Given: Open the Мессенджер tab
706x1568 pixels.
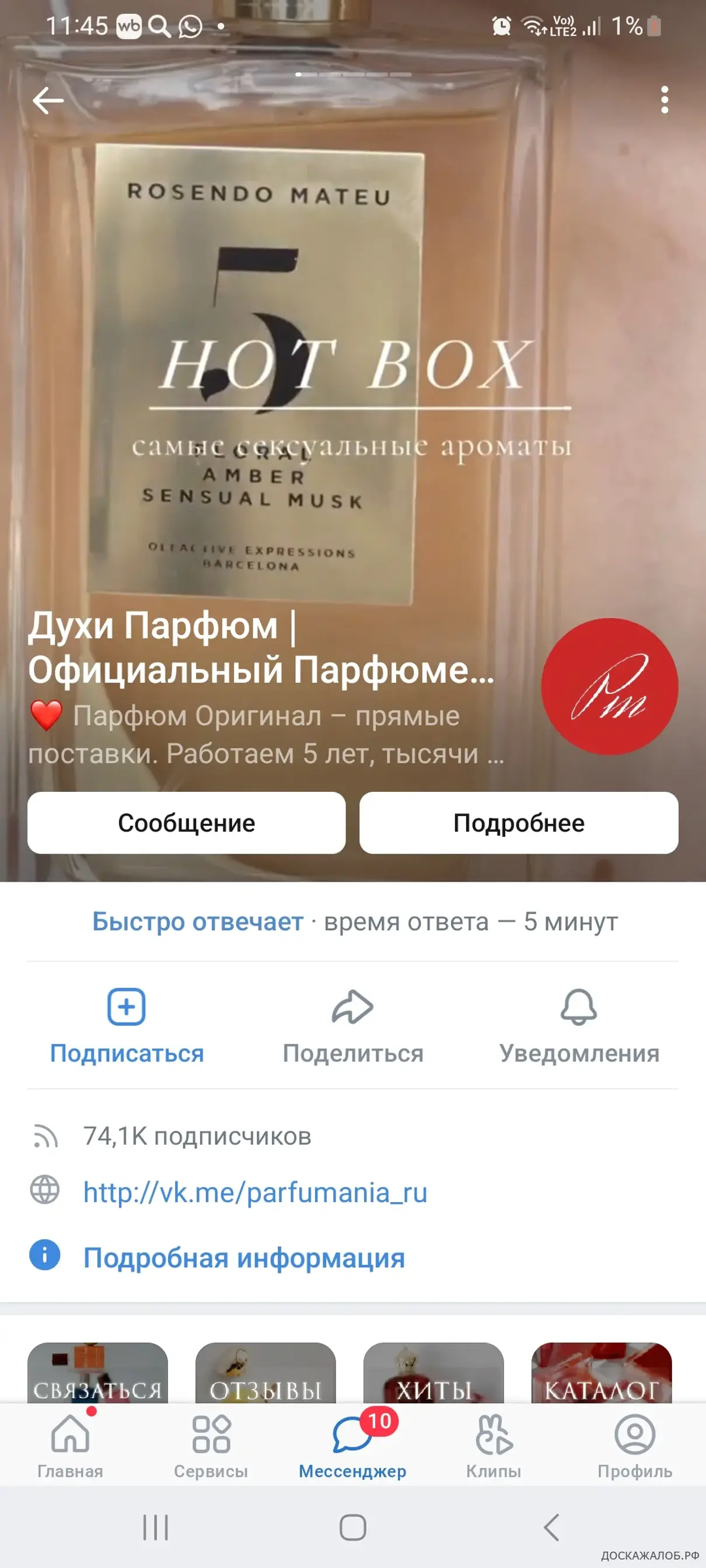Looking at the screenshot, I should pyautogui.click(x=352, y=1445).
